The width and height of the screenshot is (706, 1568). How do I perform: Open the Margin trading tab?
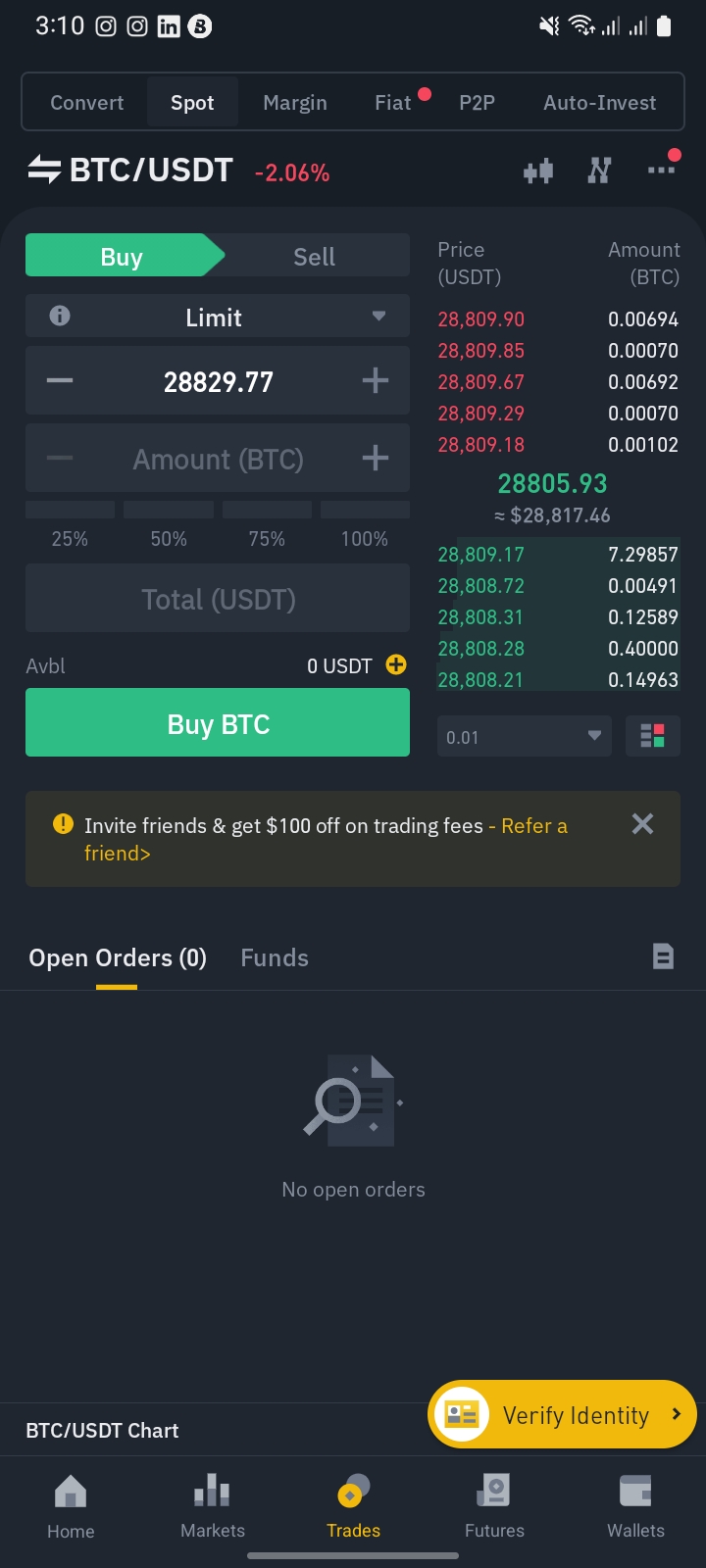point(295,103)
